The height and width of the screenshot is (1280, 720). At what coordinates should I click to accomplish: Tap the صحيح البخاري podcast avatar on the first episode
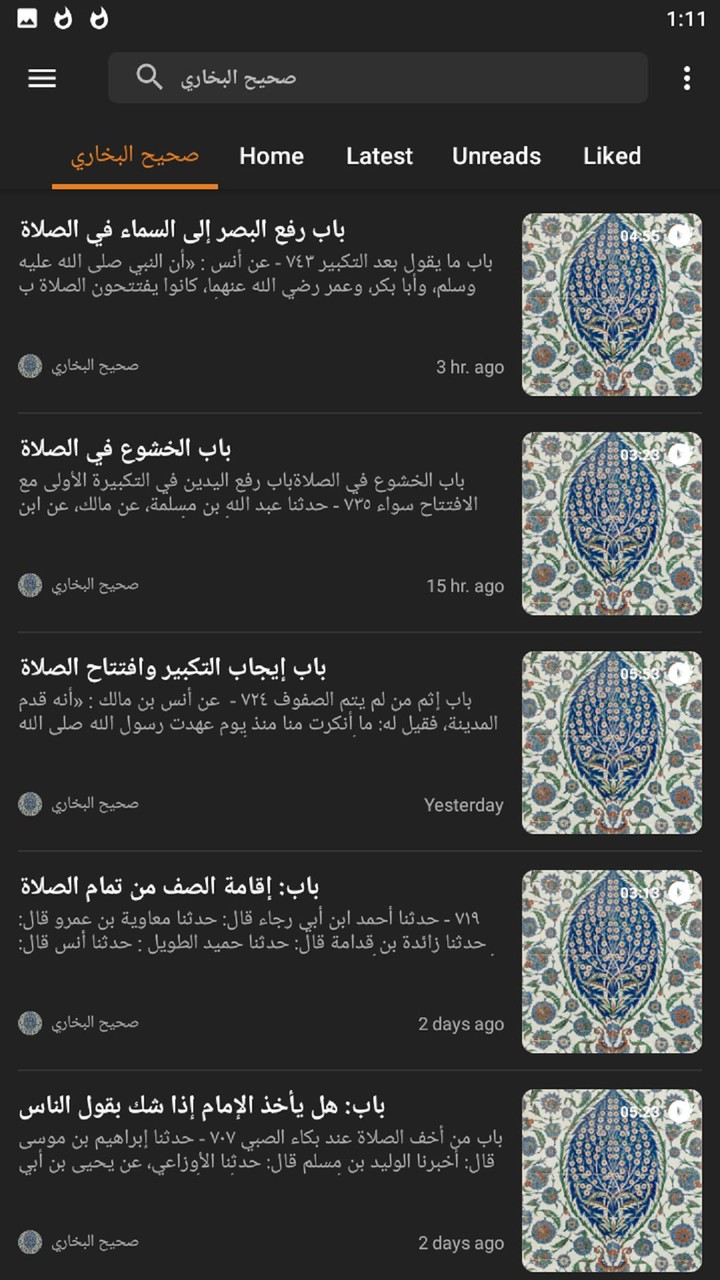pyautogui.click(x=29, y=365)
